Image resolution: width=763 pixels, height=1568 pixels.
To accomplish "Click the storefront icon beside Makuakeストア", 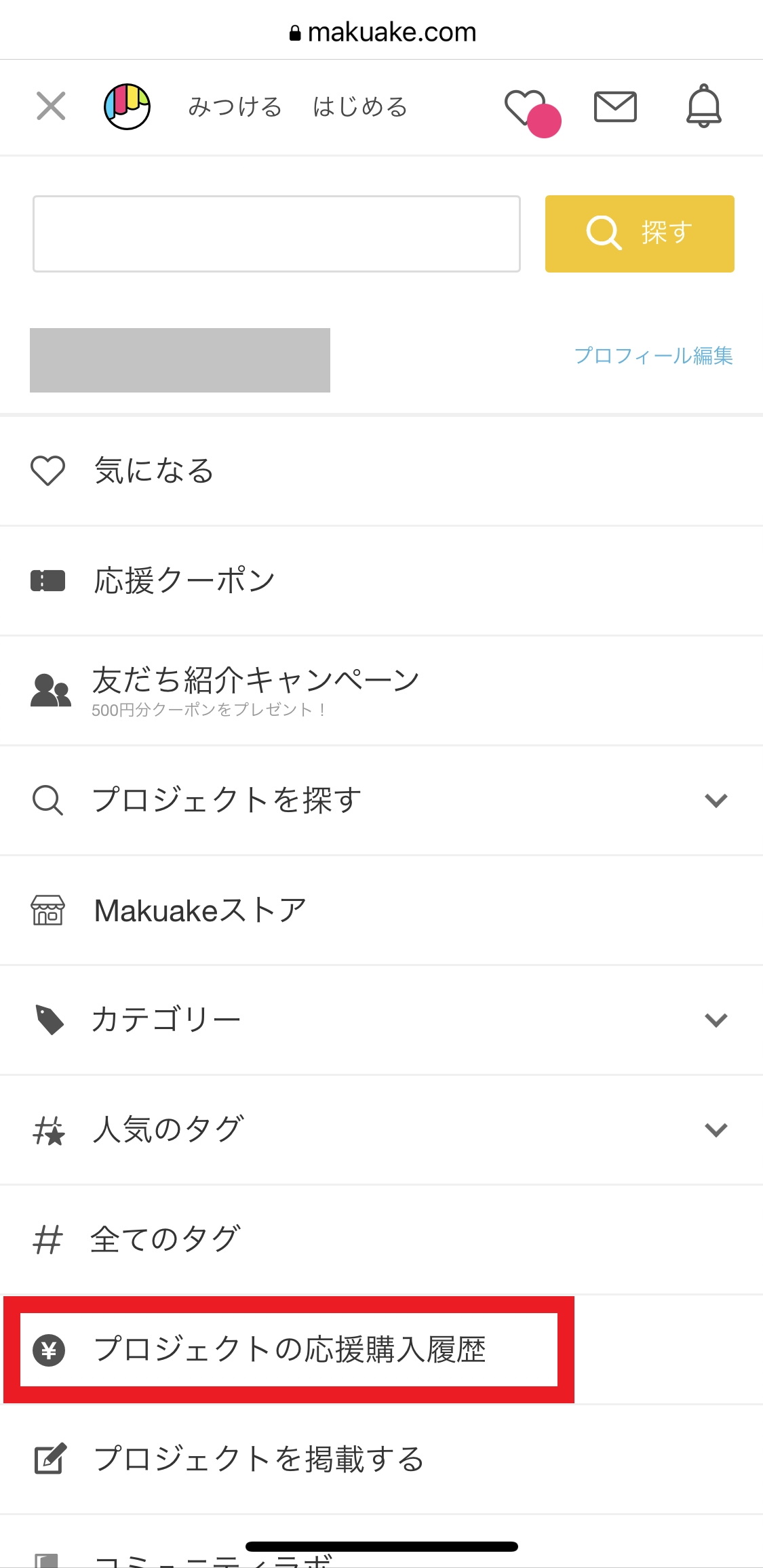I will 48,910.
